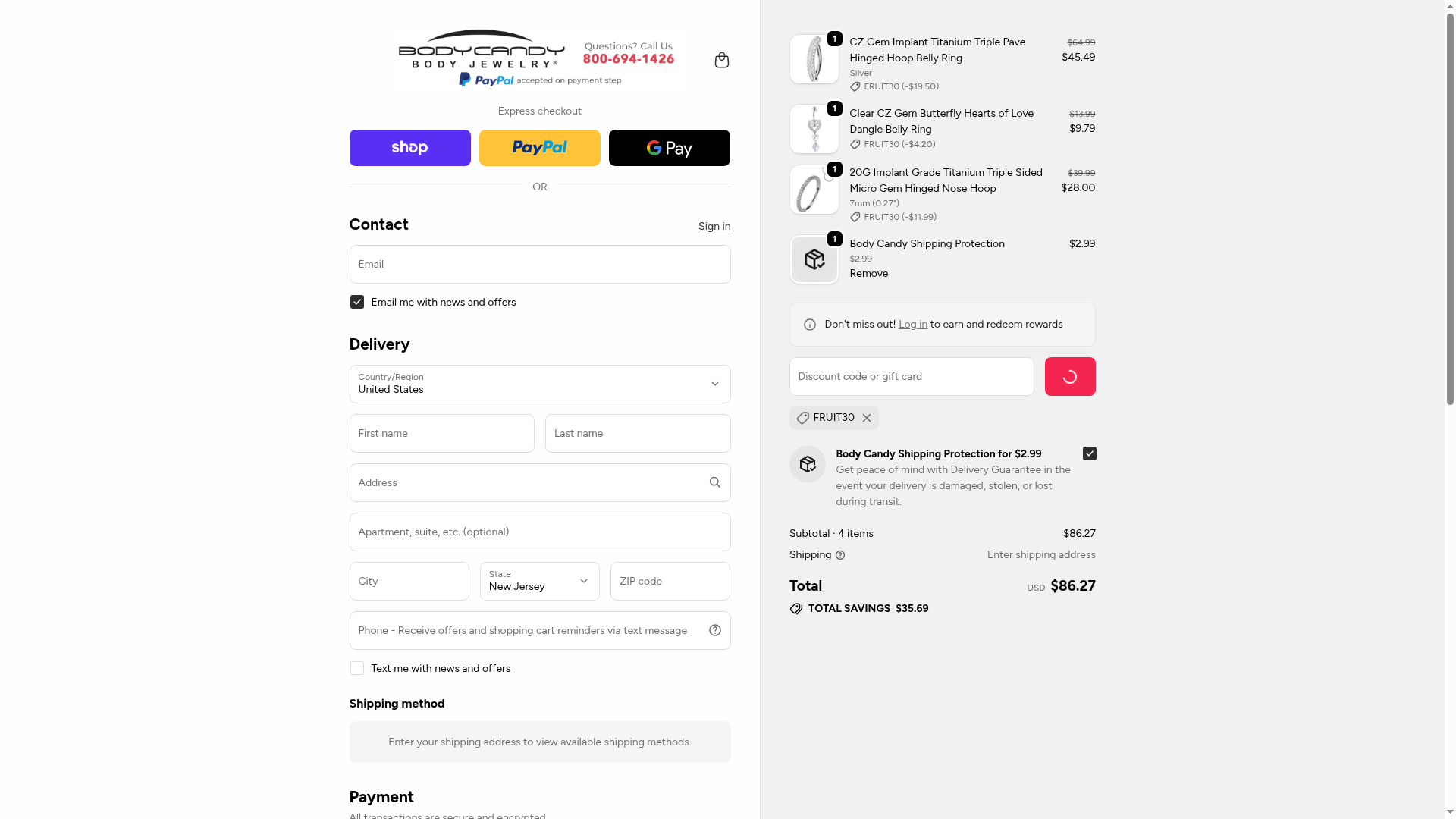This screenshot has height=819, width=1456.
Task: Open the State dropdown
Action: tap(539, 581)
